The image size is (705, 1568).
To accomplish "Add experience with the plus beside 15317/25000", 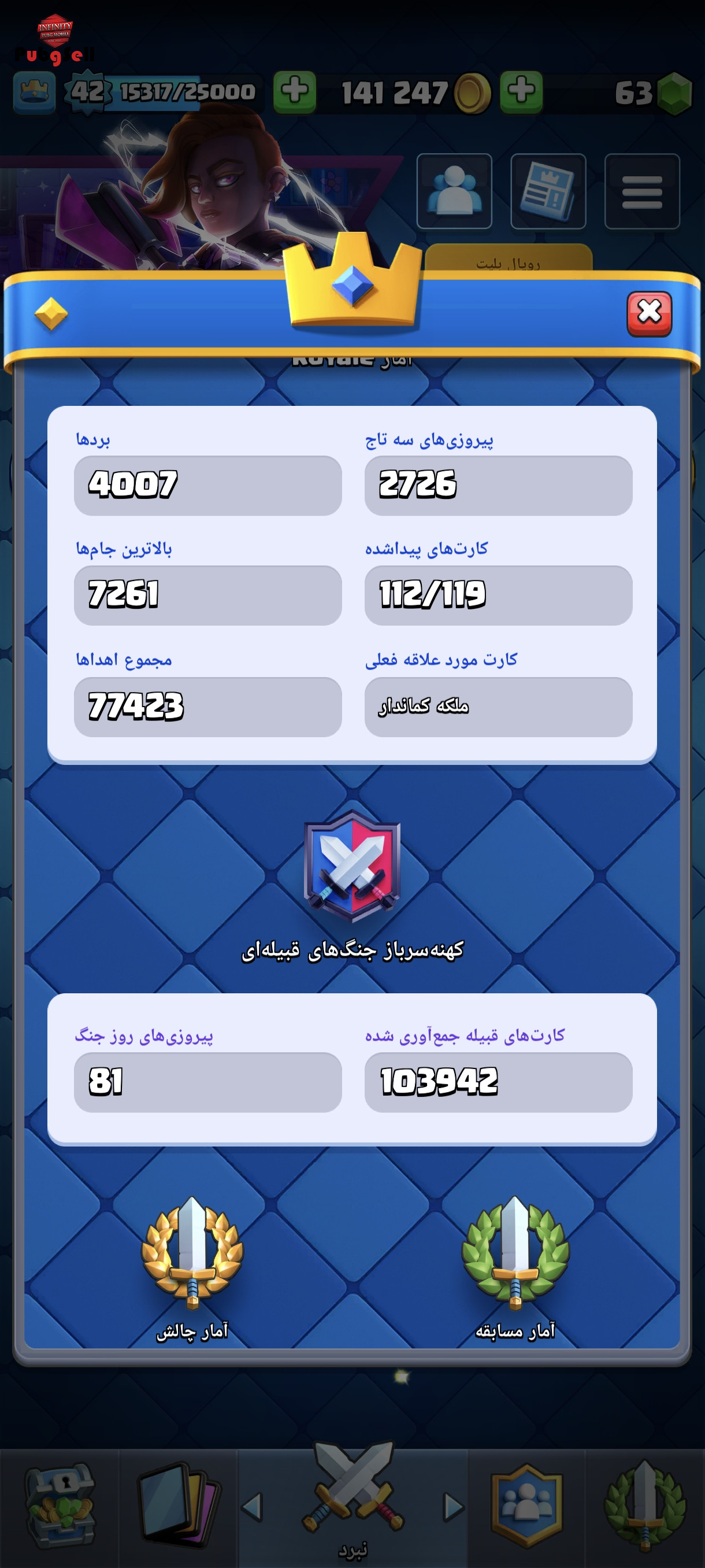I will coord(294,92).
